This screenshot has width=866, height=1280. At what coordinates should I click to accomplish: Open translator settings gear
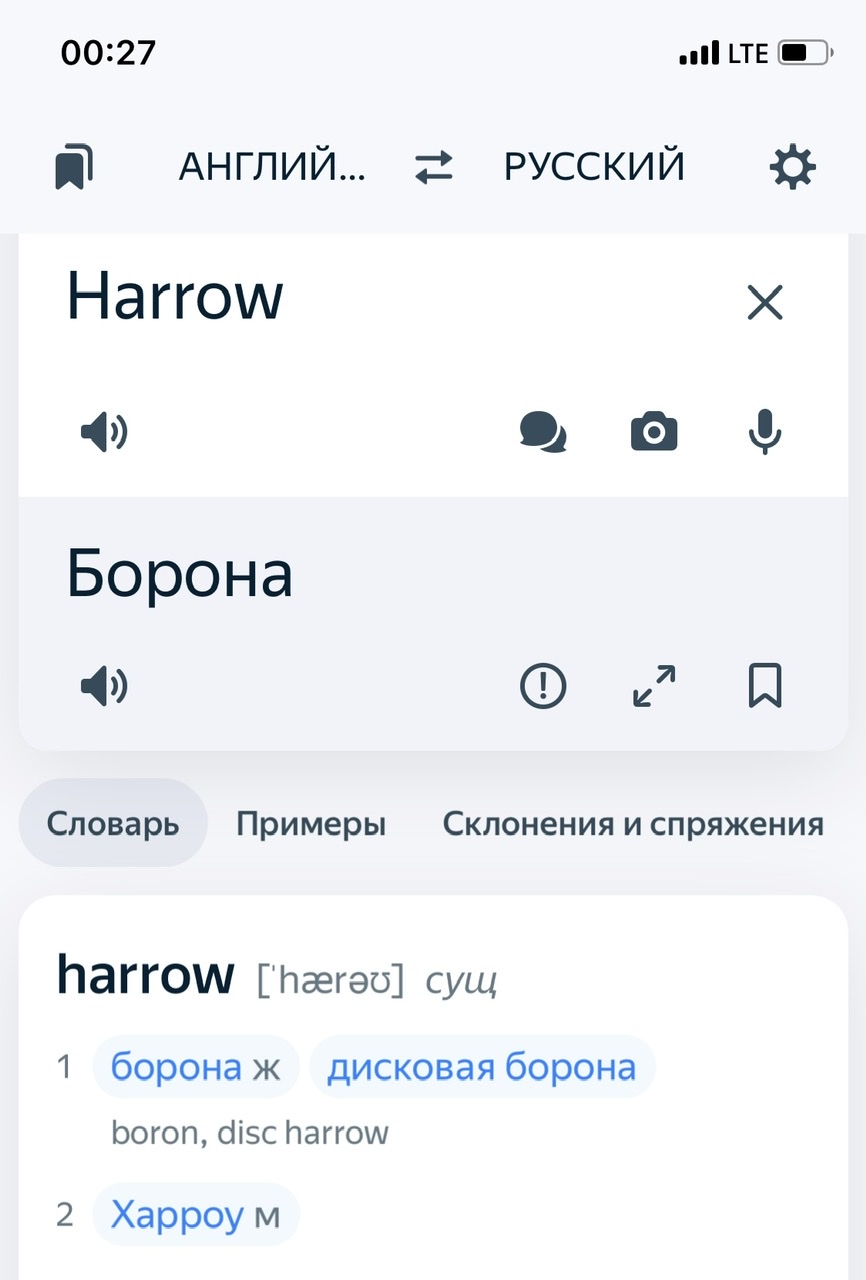[792, 166]
